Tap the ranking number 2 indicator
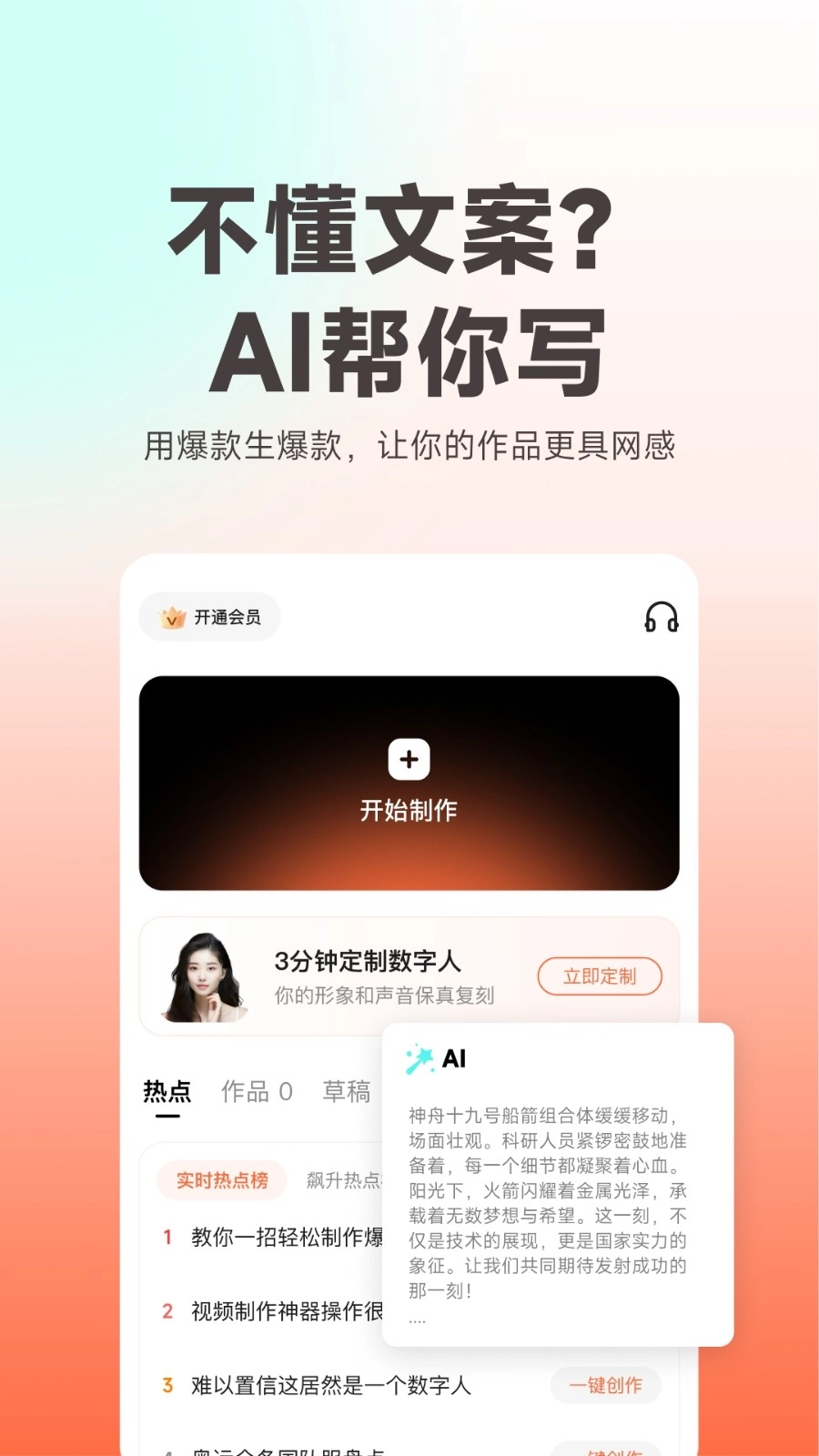Viewport: 819px width, 1456px height. click(167, 1311)
